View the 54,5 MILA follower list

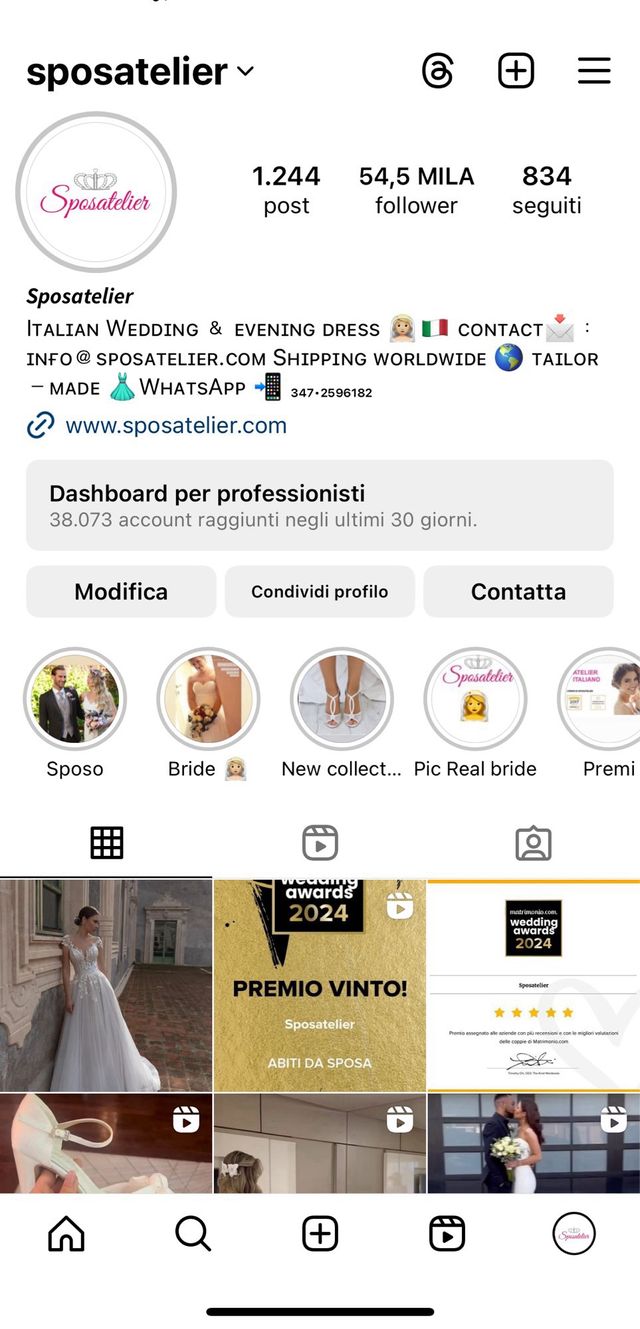(416, 190)
